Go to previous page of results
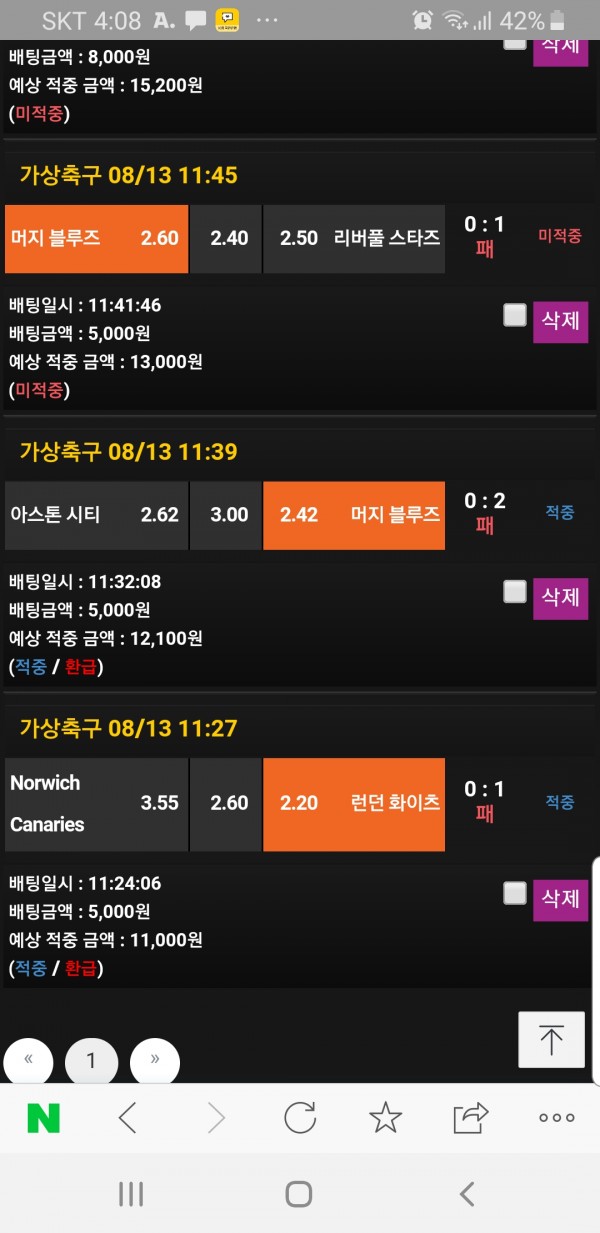This screenshot has width=600, height=1233. tap(30, 1061)
